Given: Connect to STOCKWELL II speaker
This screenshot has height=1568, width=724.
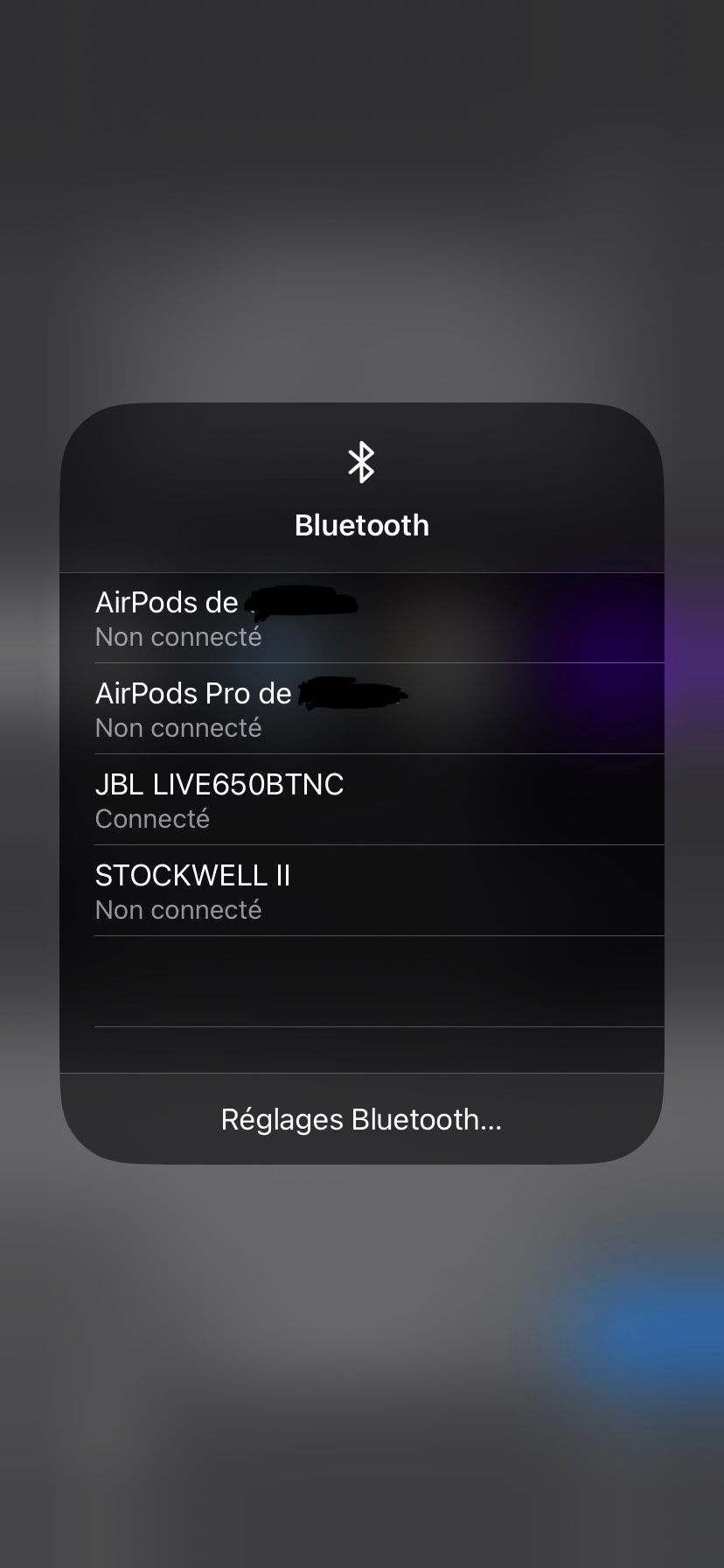Looking at the screenshot, I should 361,892.
